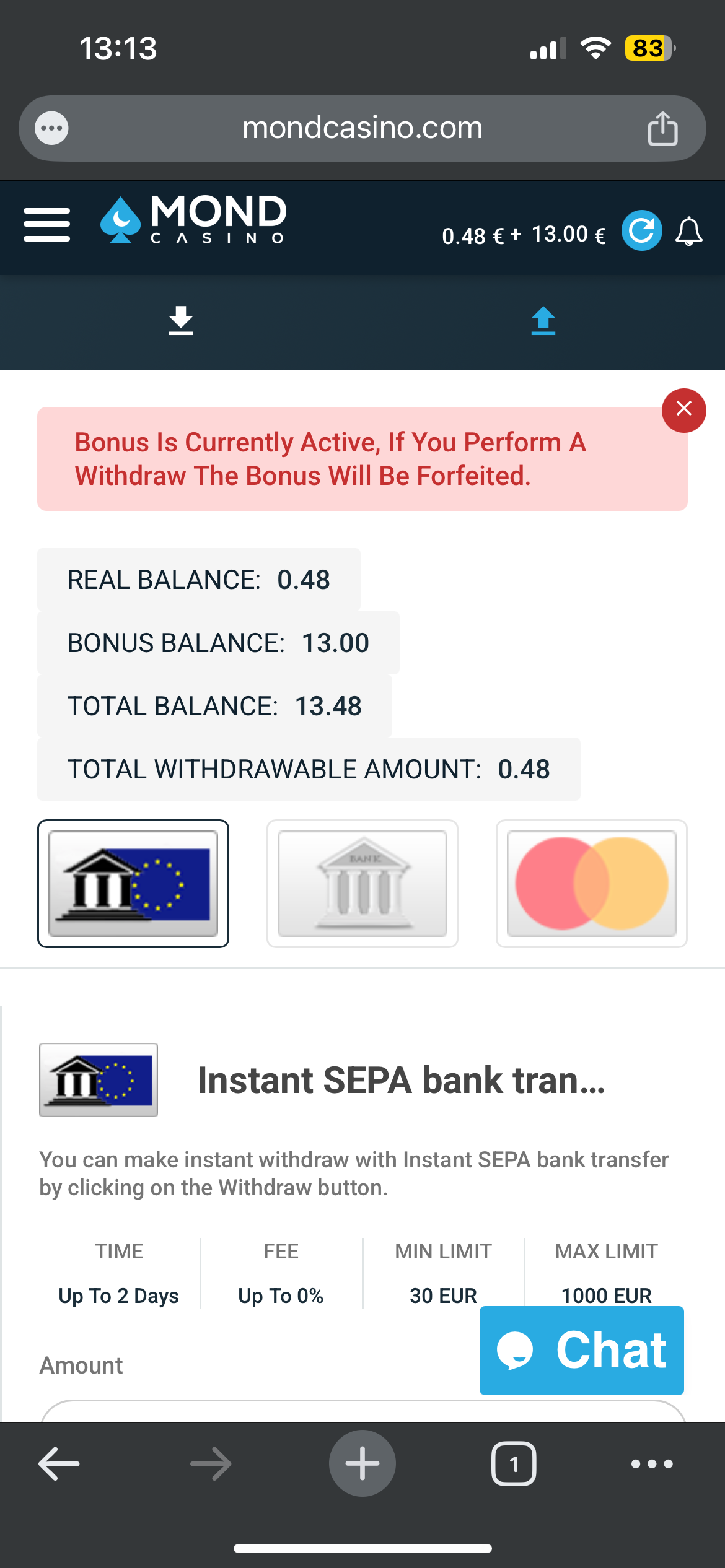
Task: Open the notifications bell
Action: (x=688, y=232)
